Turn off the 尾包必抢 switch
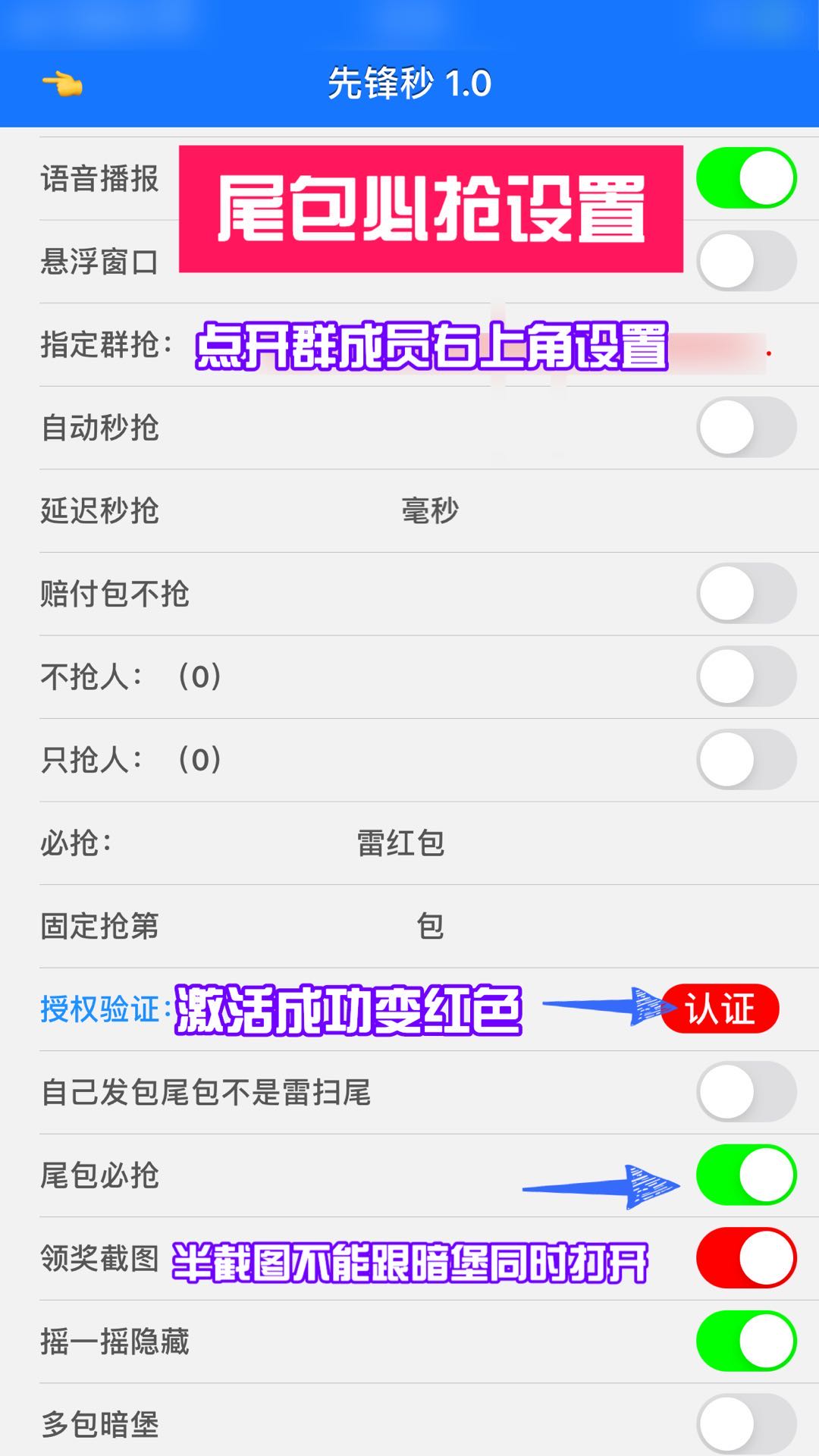The width and height of the screenshot is (819, 1456). point(746,1175)
